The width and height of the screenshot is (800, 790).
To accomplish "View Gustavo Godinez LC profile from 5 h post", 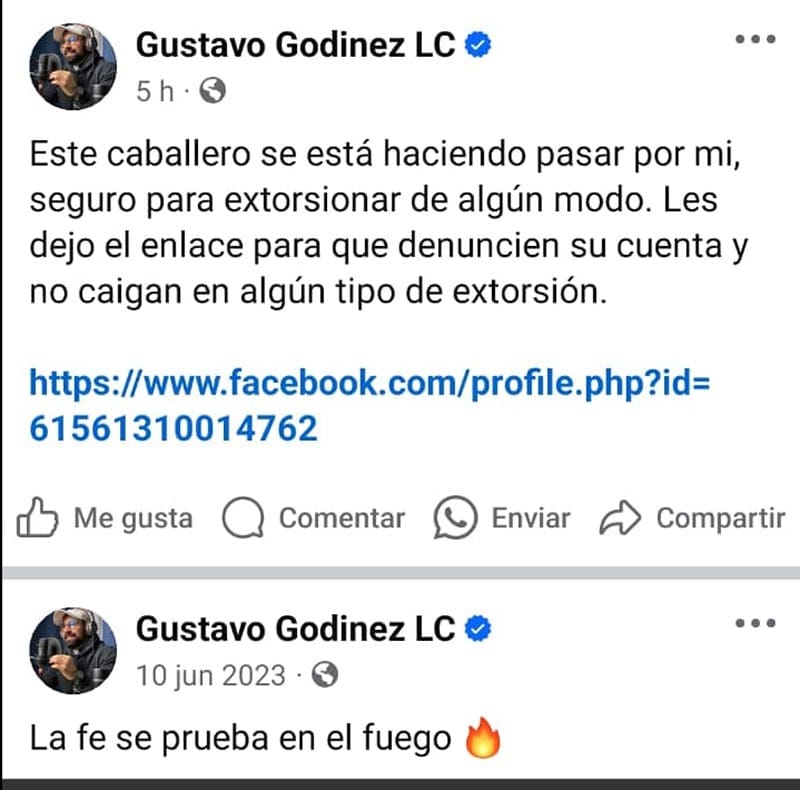I will click(295, 44).
